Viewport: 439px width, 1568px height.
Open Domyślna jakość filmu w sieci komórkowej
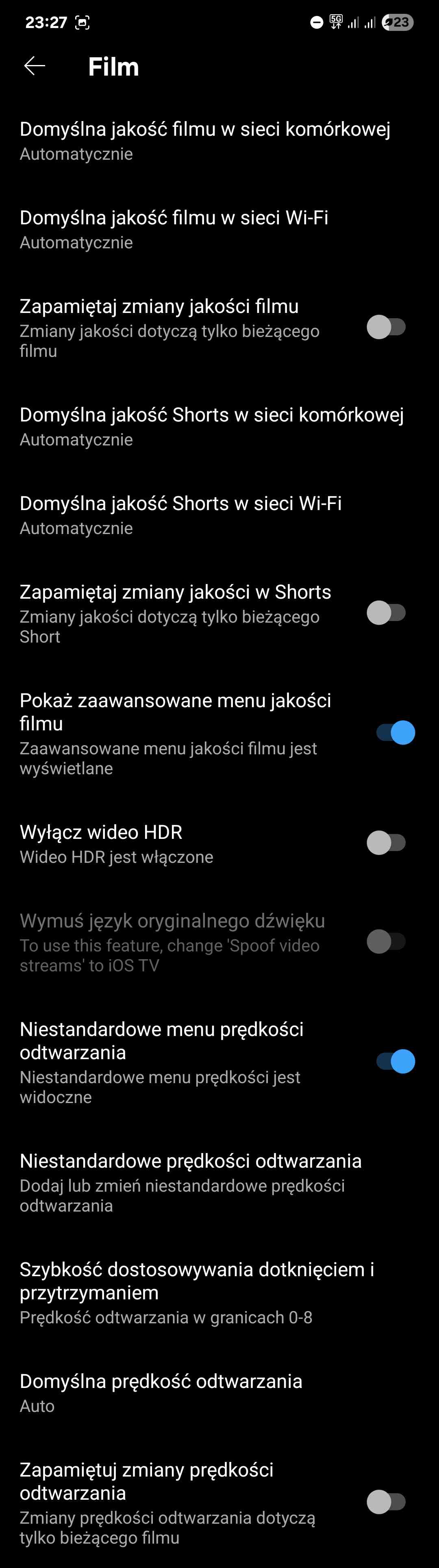coord(204,141)
